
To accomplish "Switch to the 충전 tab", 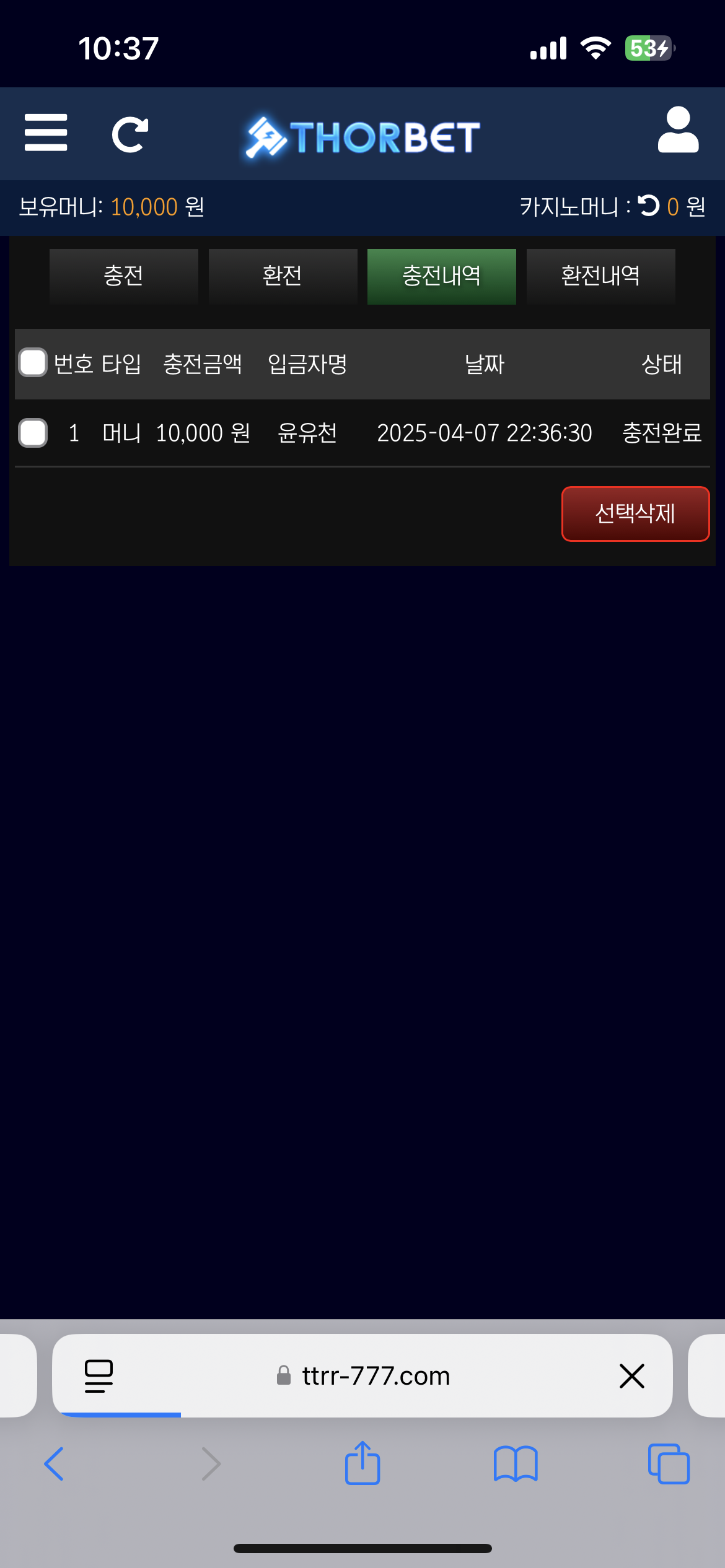I will (124, 276).
